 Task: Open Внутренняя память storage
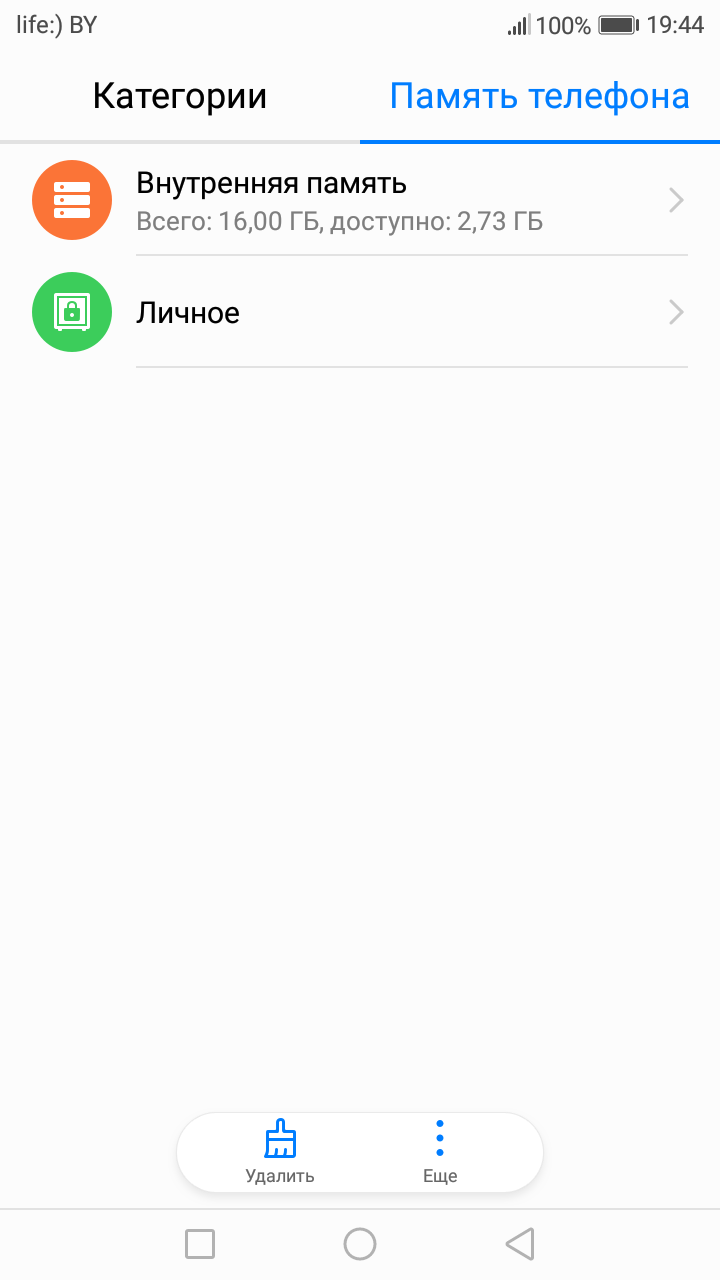[360, 200]
